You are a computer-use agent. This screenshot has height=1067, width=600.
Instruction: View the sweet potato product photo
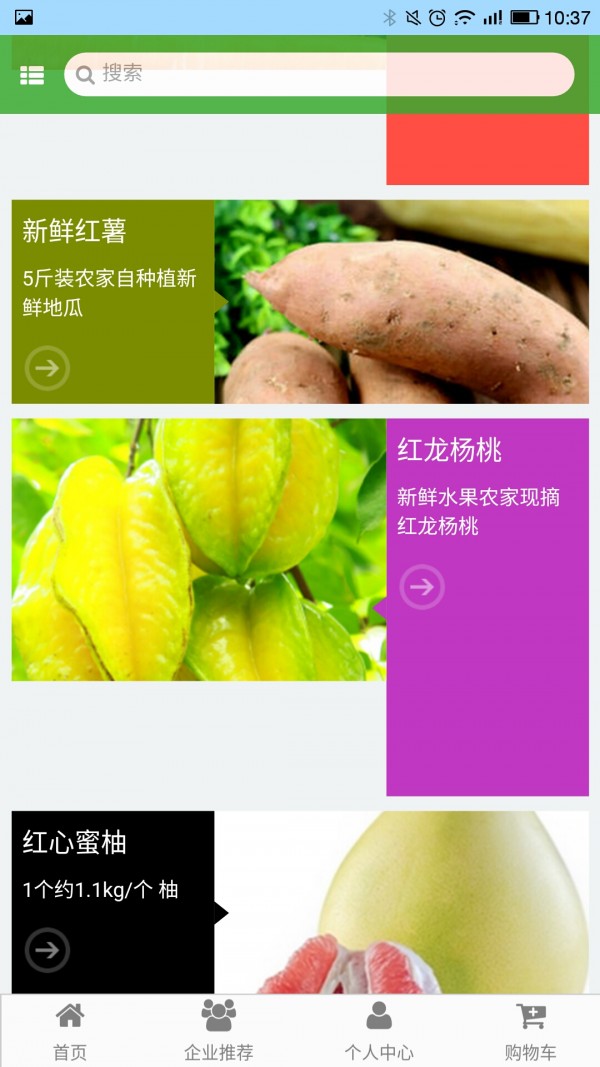click(x=402, y=302)
